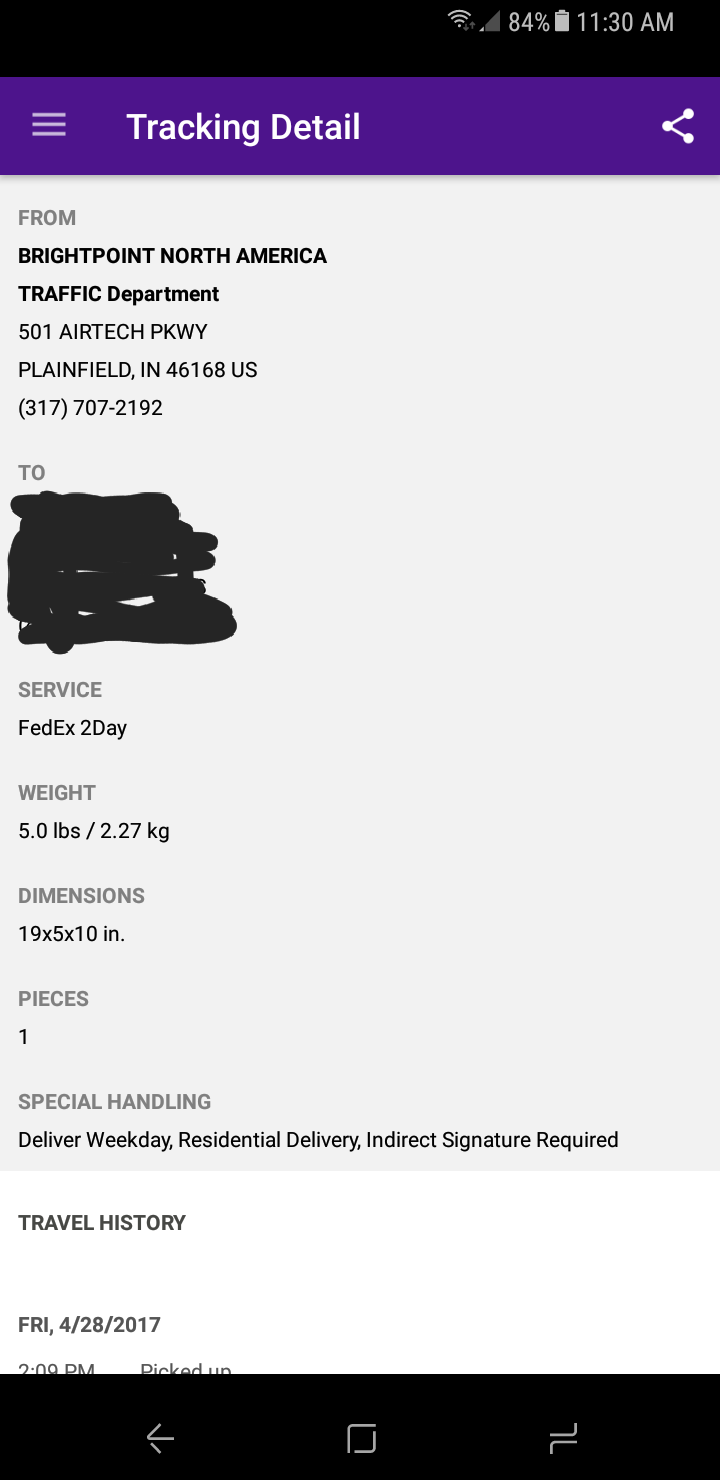Viewport: 720px width, 1480px height.
Task: Go back using system back button
Action: 160,1439
